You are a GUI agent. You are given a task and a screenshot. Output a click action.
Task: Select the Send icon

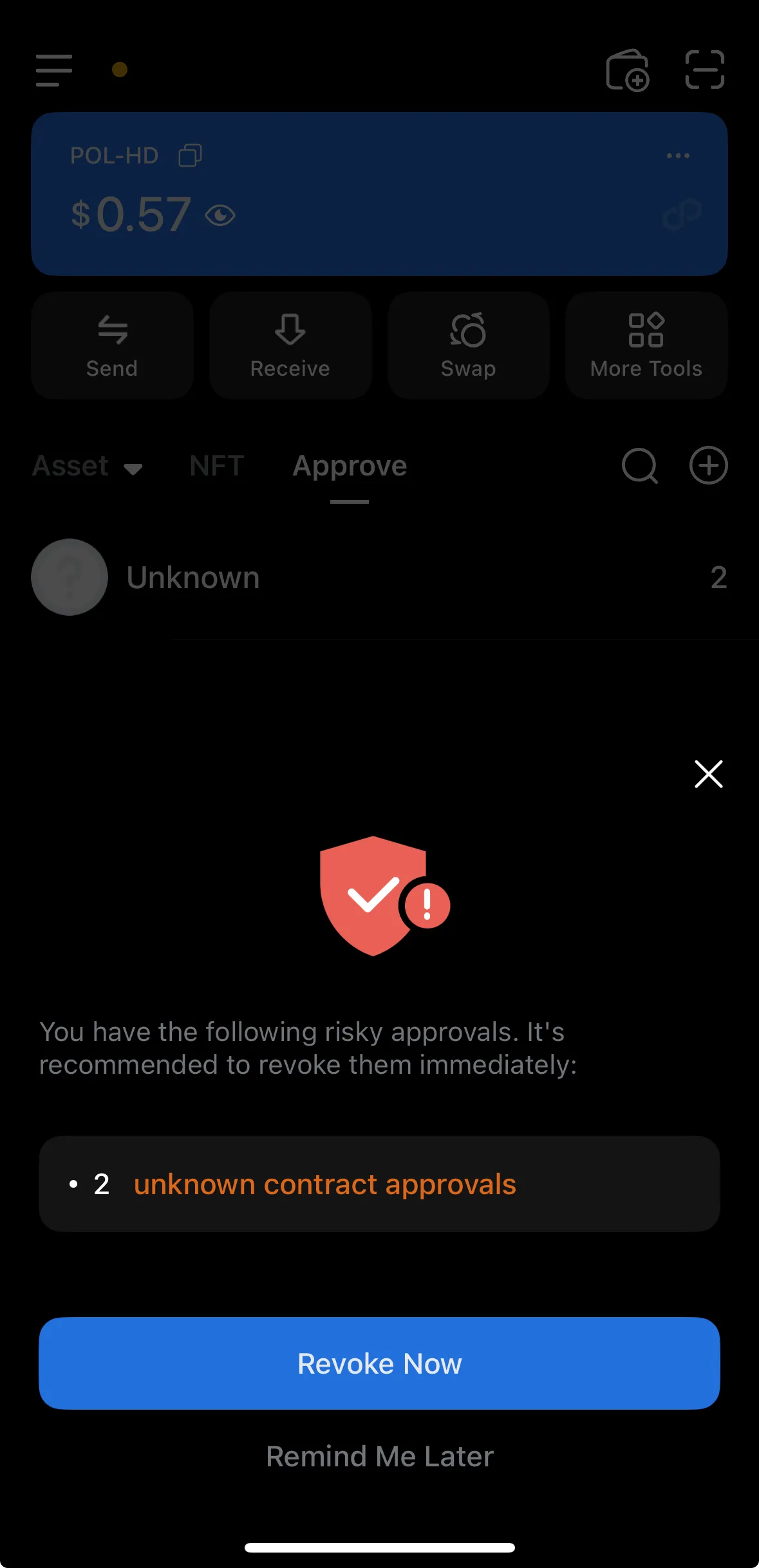pyautogui.click(x=111, y=345)
